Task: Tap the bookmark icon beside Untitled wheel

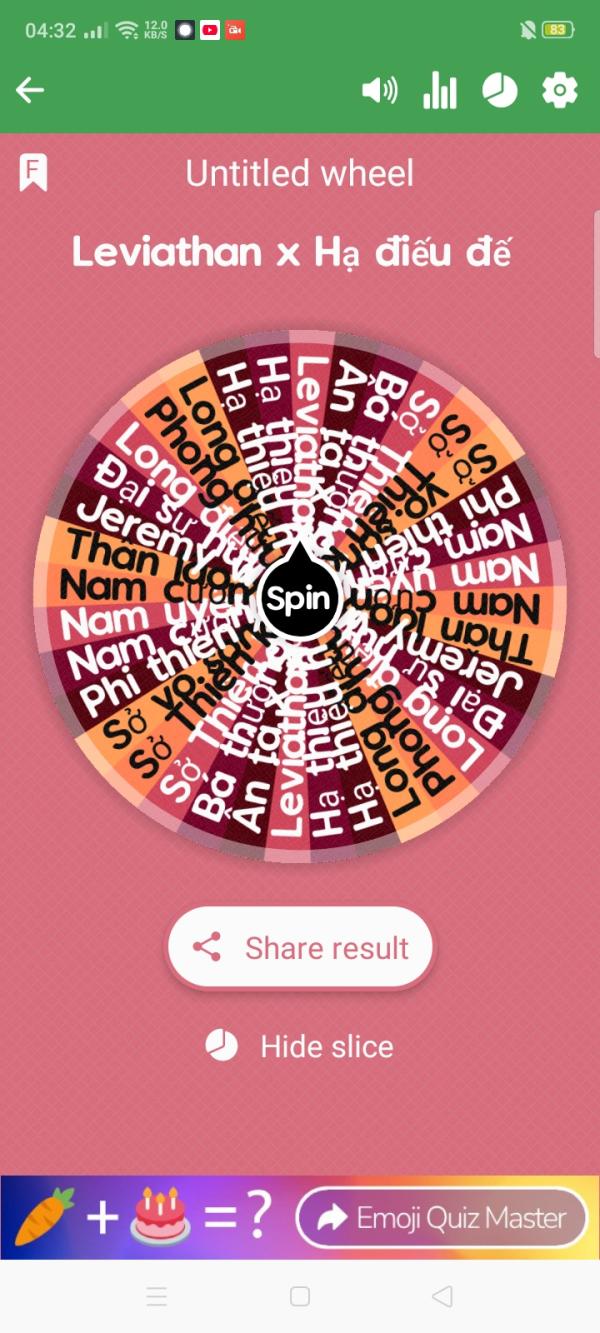Action: coord(33,173)
